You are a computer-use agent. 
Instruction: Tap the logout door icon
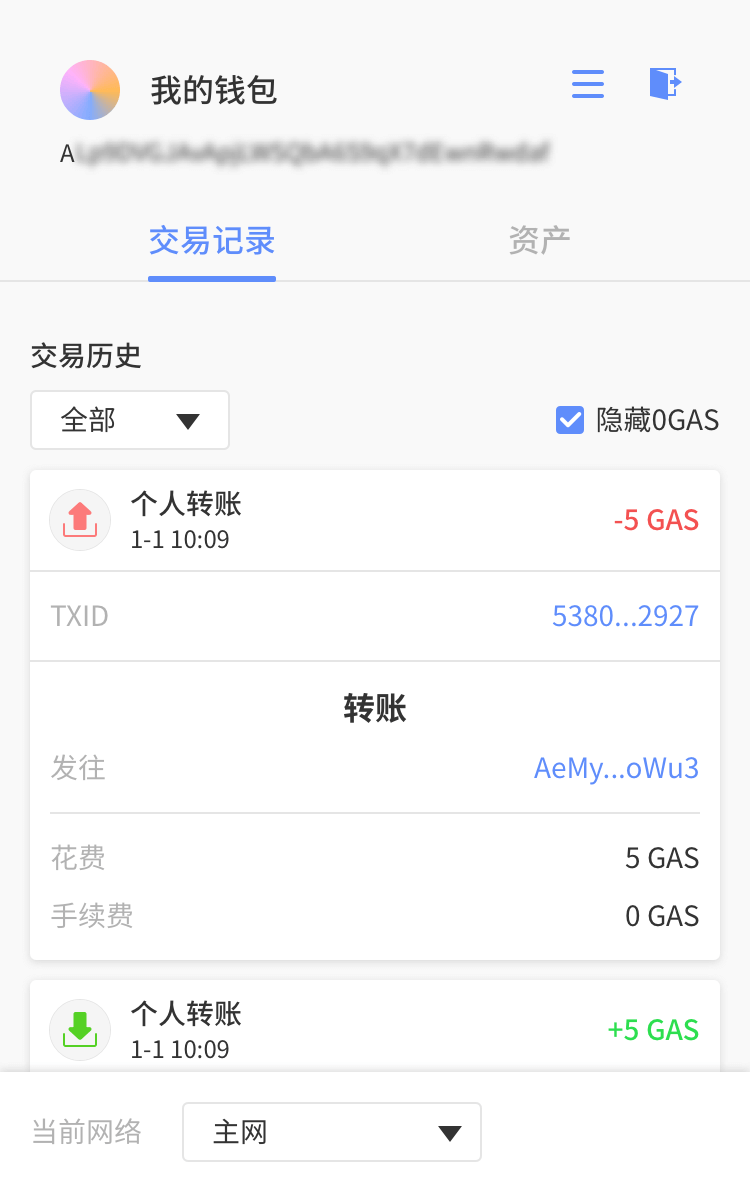(665, 84)
